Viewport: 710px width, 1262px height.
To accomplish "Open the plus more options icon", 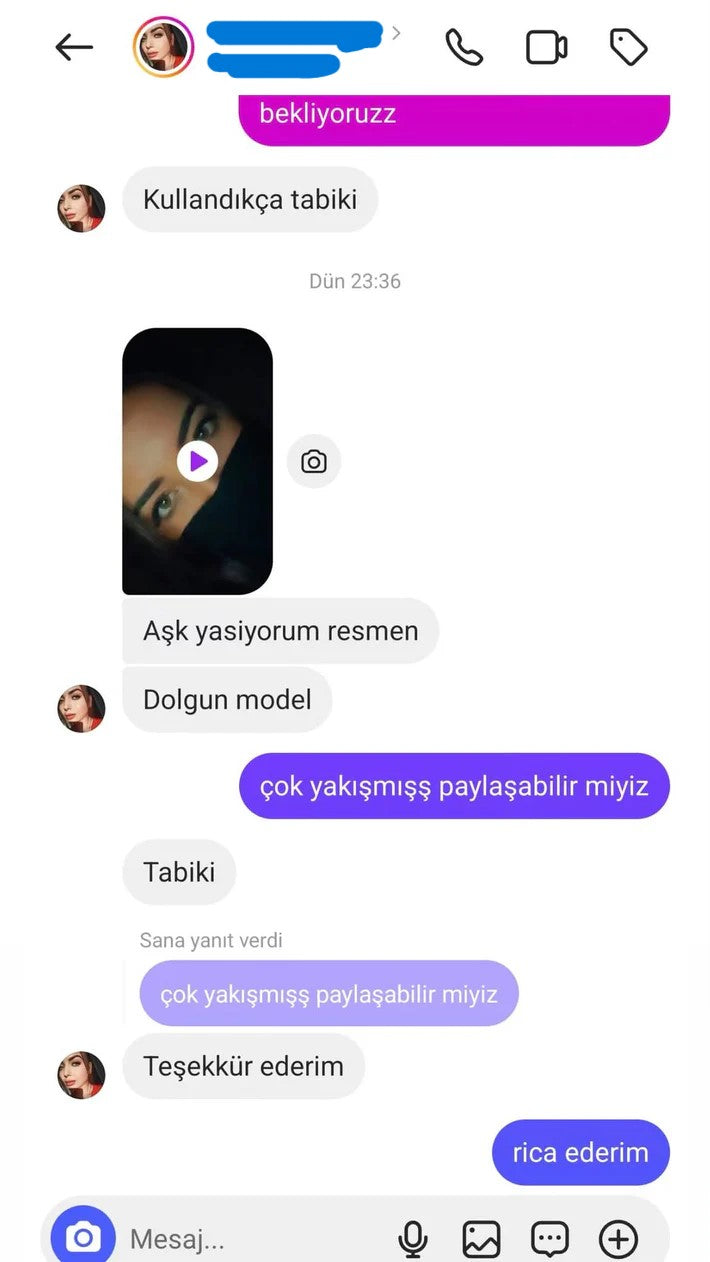I will 618,1239.
